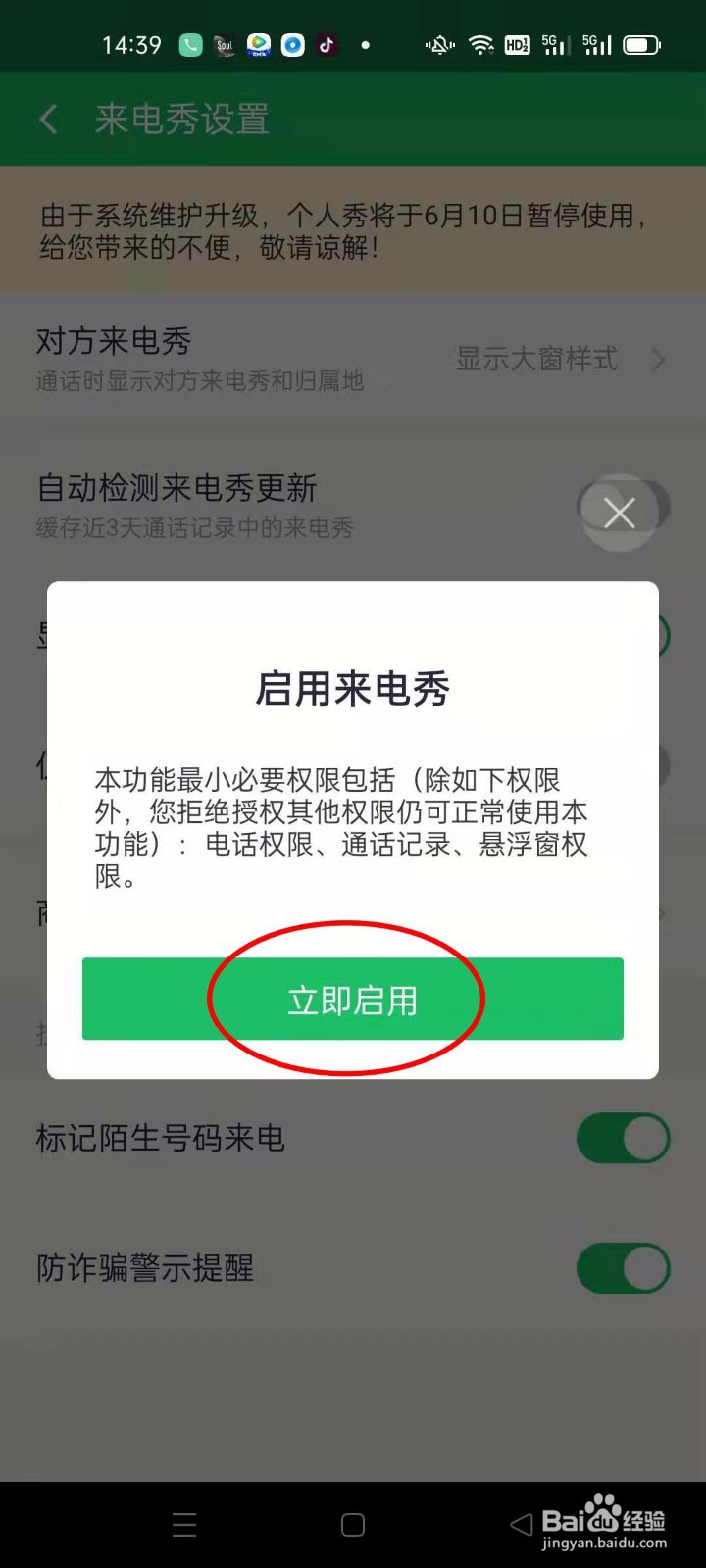Tap the Soul app icon in status bar

tap(224, 44)
